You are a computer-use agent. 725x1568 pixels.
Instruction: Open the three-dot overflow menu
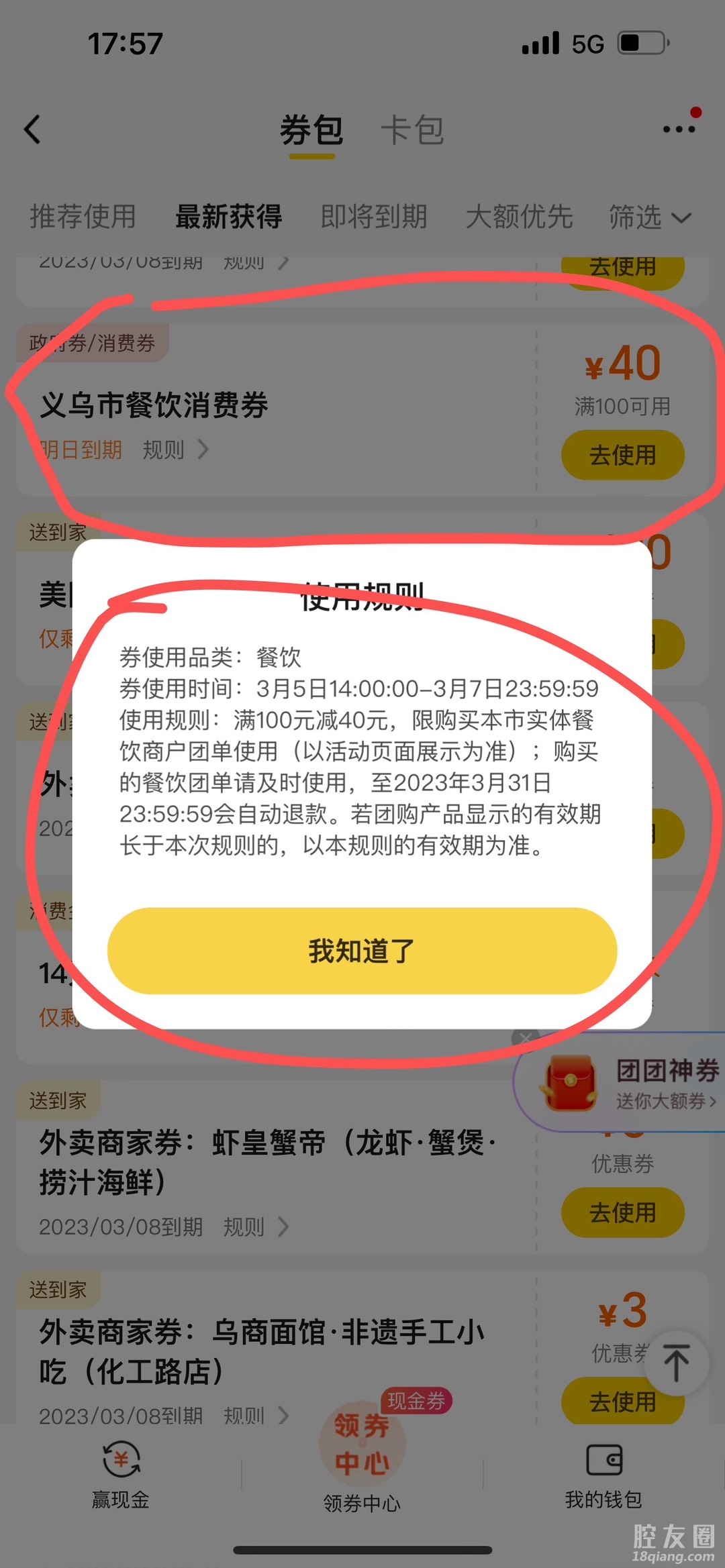click(678, 129)
